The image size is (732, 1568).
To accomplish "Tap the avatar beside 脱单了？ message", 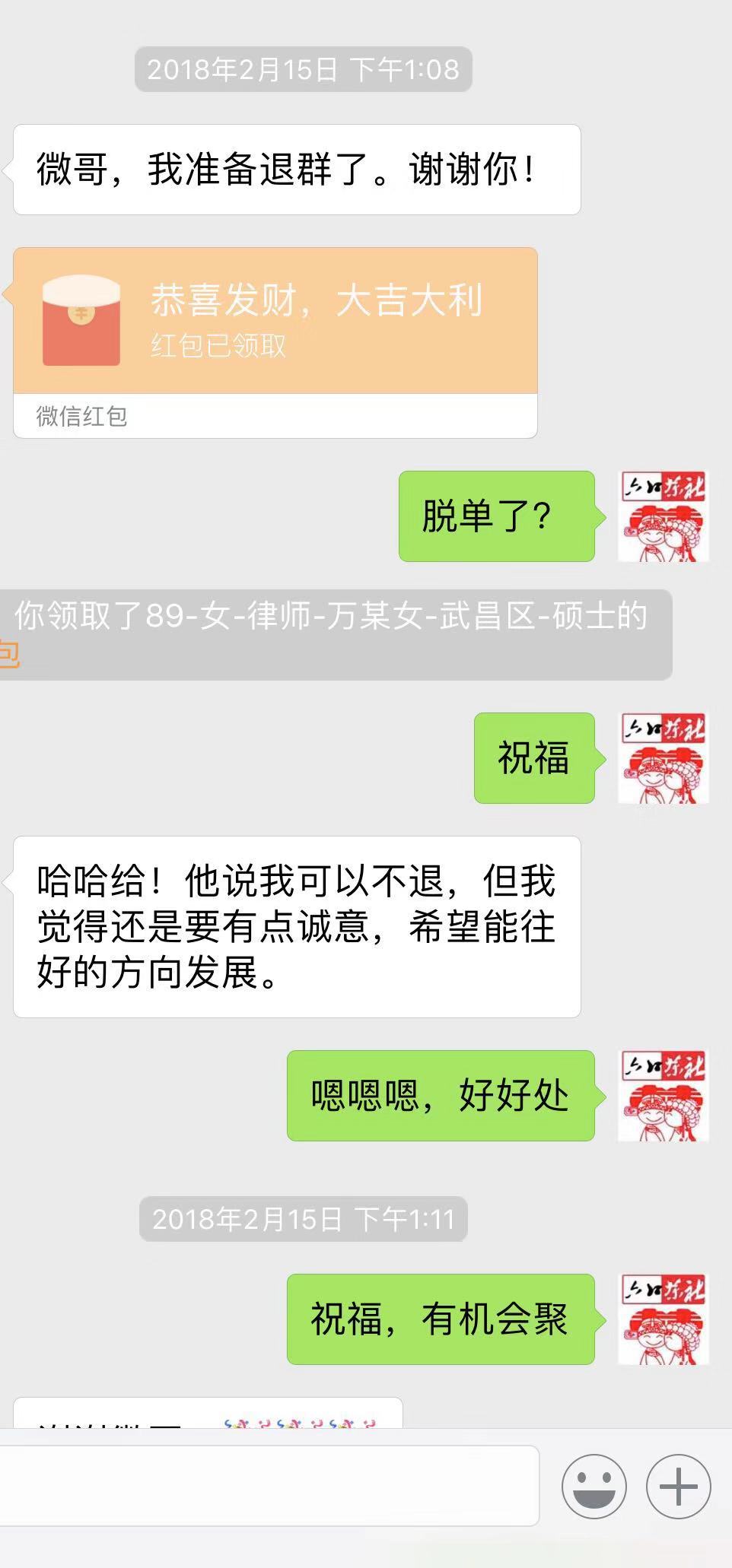I will click(663, 516).
